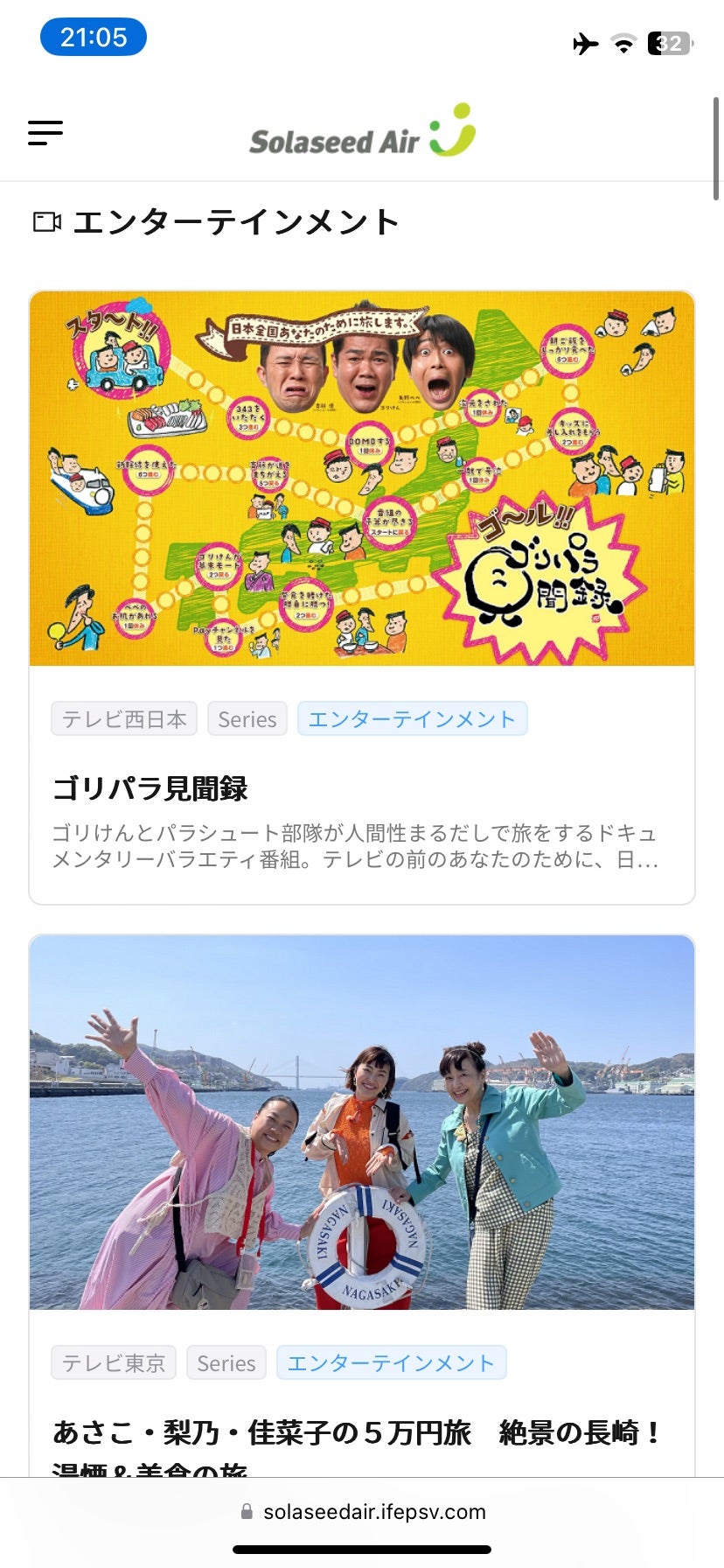Tap the solaseedair.ifepsv.com address bar
This screenshot has height=1568, width=724.
pos(362,1511)
